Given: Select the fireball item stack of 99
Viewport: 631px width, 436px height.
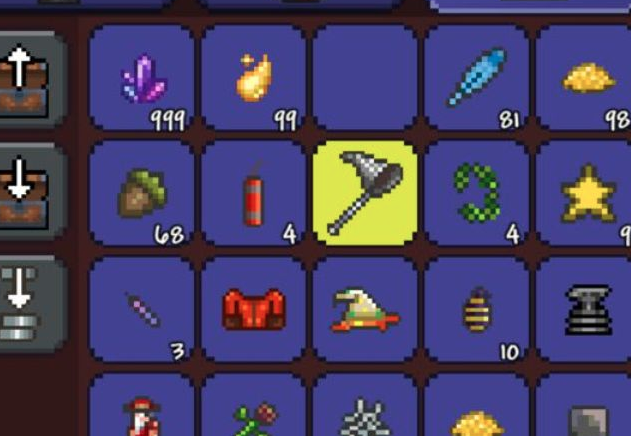Looking at the screenshot, I should pyautogui.click(x=253, y=78).
